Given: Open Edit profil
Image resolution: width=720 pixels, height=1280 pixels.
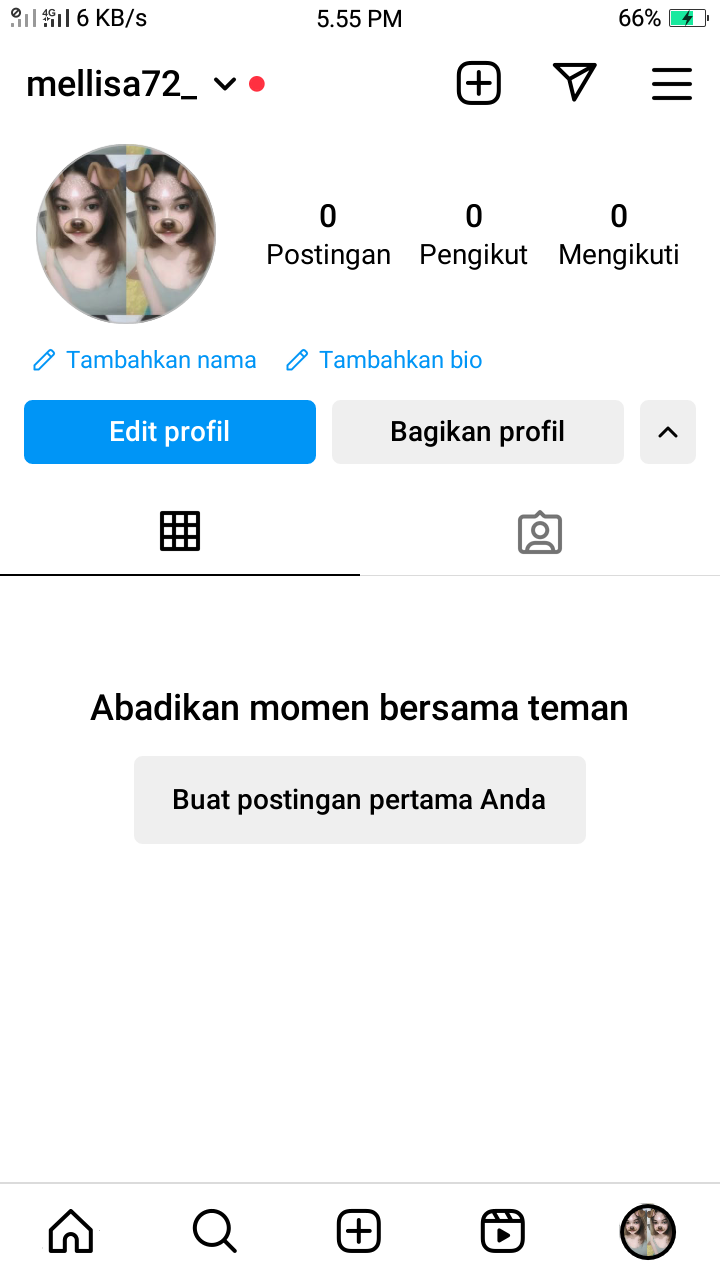Looking at the screenshot, I should (170, 432).
